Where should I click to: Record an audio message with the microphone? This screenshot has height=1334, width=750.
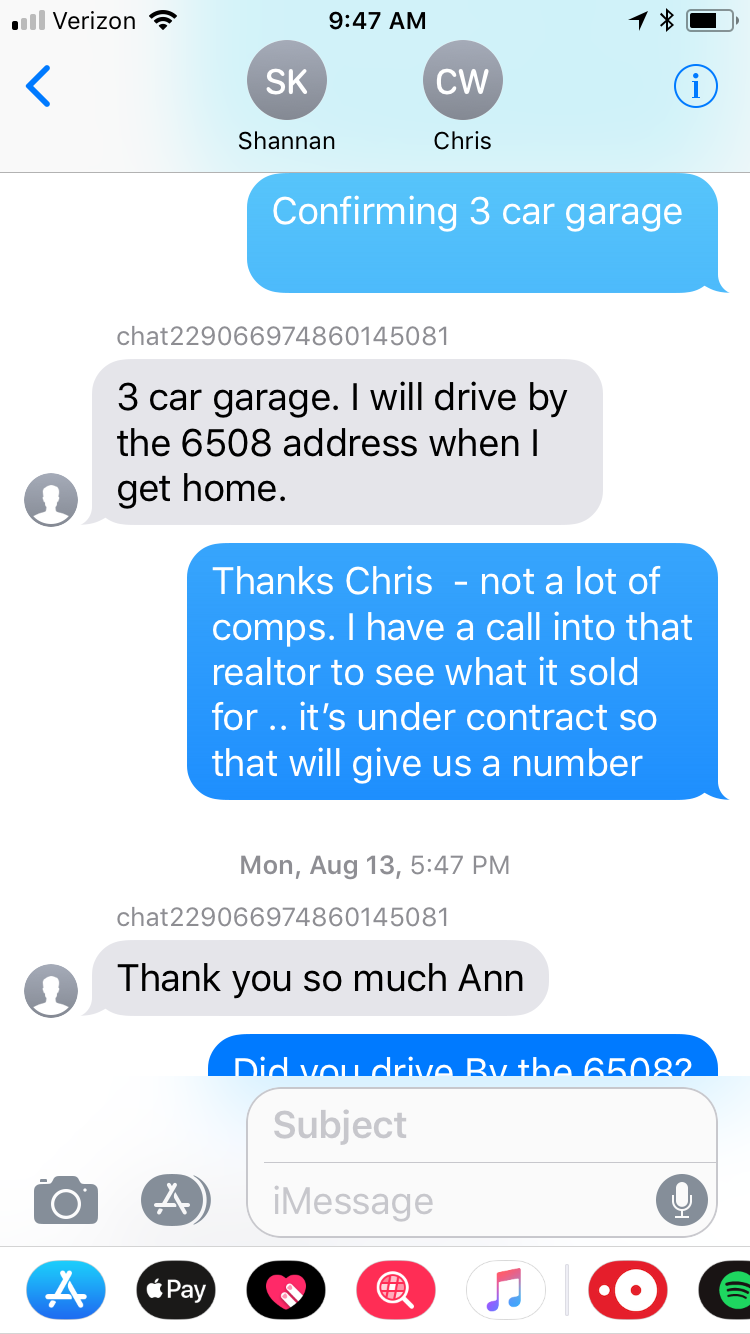coord(682,1200)
